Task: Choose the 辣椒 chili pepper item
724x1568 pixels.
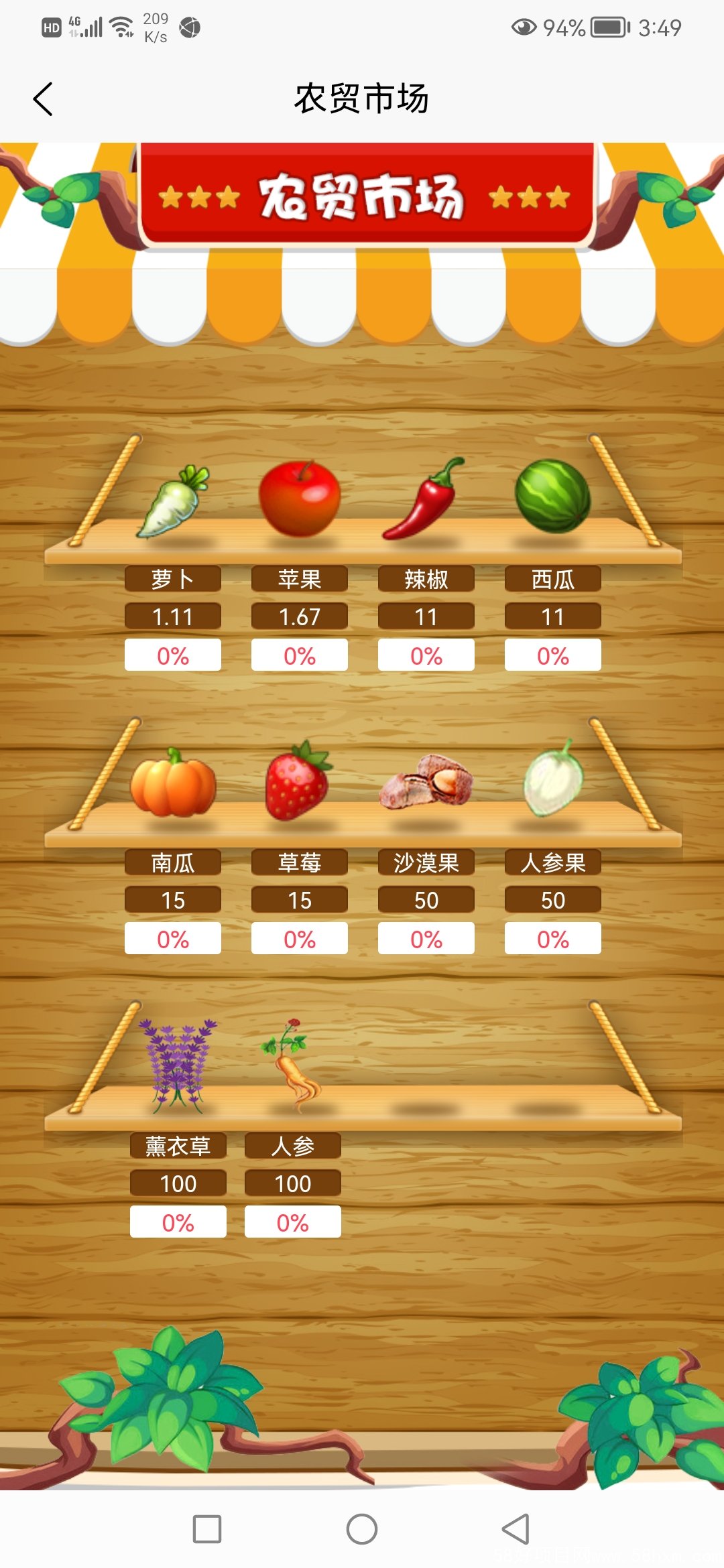Action: click(x=426, y=499)
